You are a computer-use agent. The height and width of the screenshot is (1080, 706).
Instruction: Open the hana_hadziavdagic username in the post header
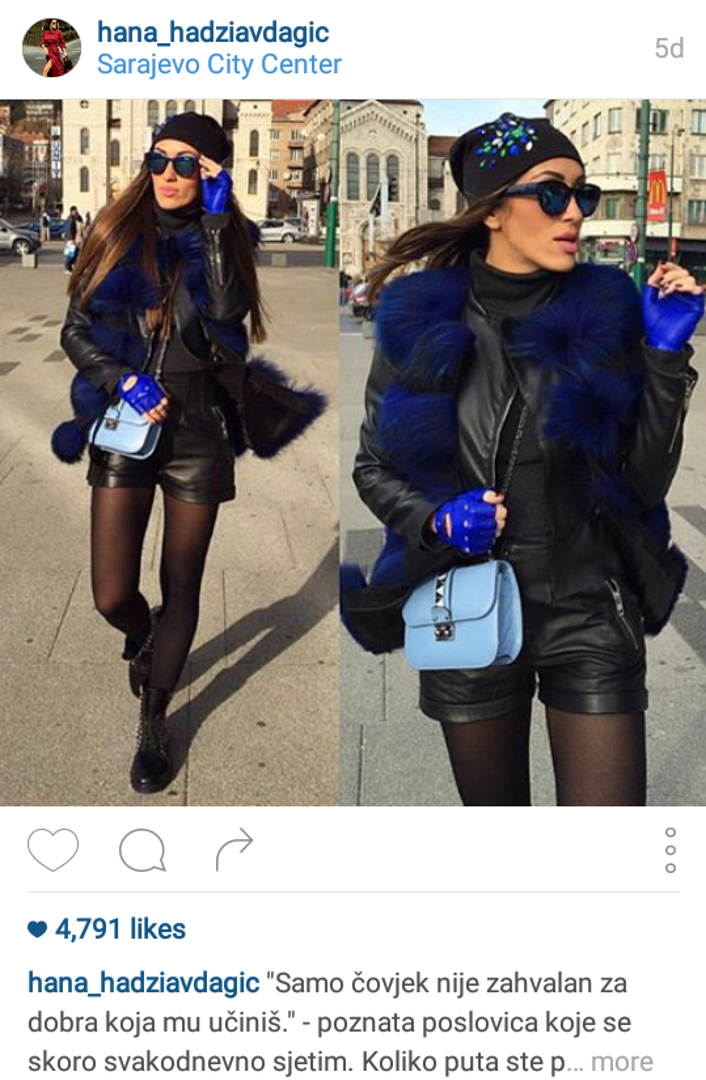click(x=212, y=32)
